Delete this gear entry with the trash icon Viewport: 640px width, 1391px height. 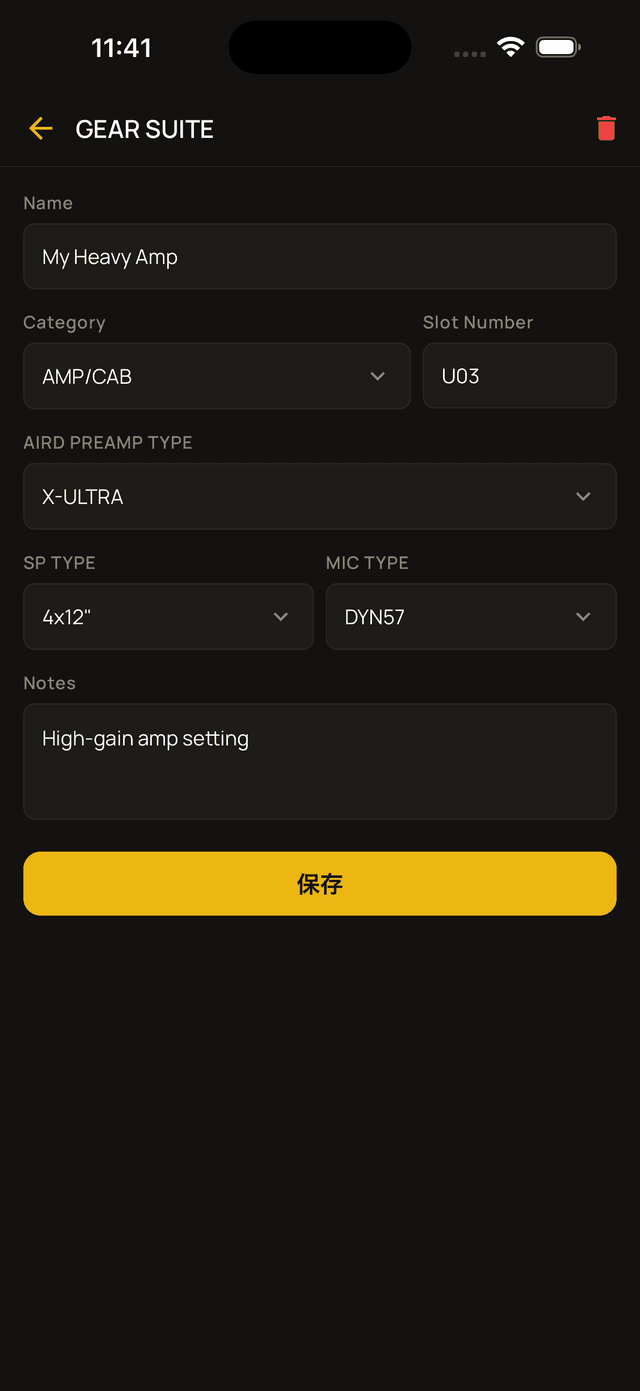pyautogui.click(x=606, y=128)
